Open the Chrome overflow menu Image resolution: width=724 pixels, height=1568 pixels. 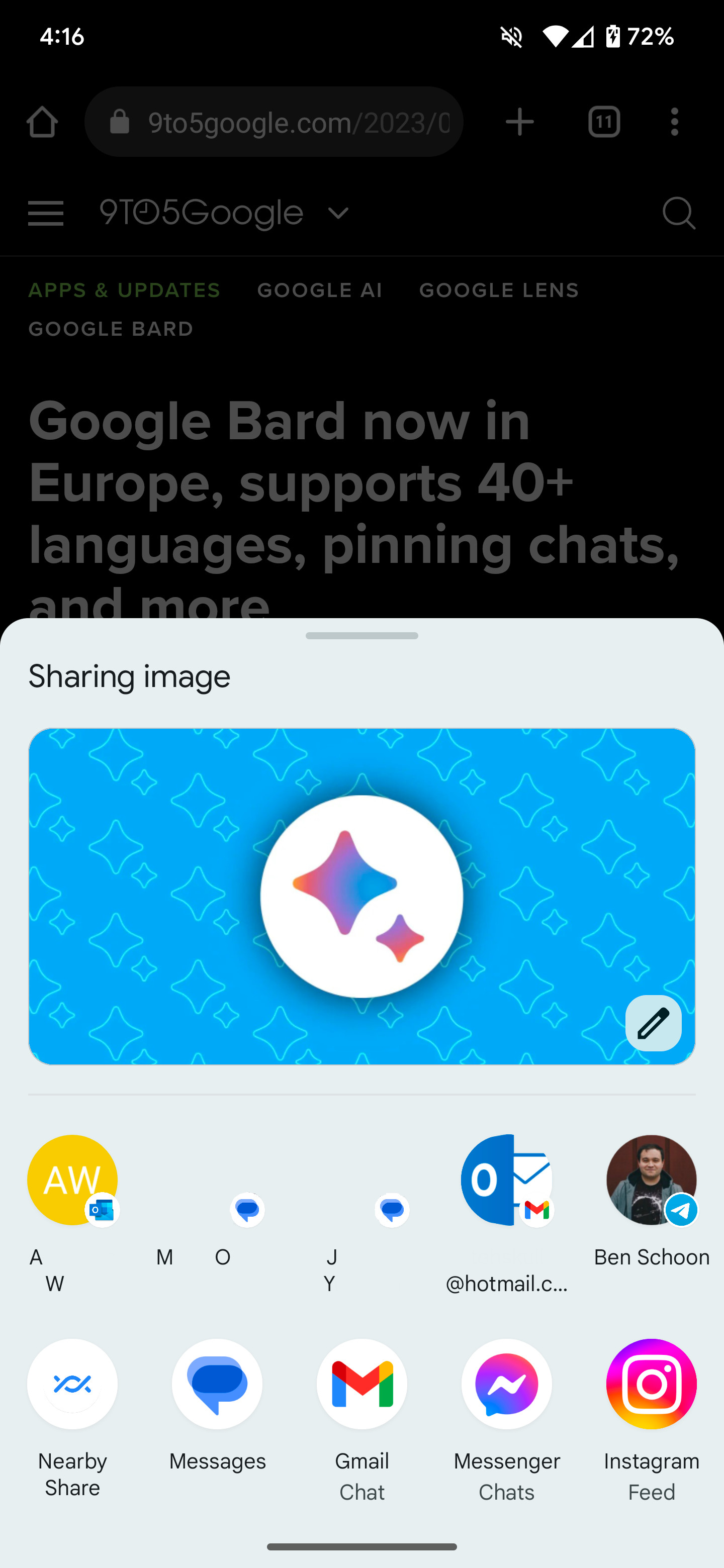(x=675, y=121)
